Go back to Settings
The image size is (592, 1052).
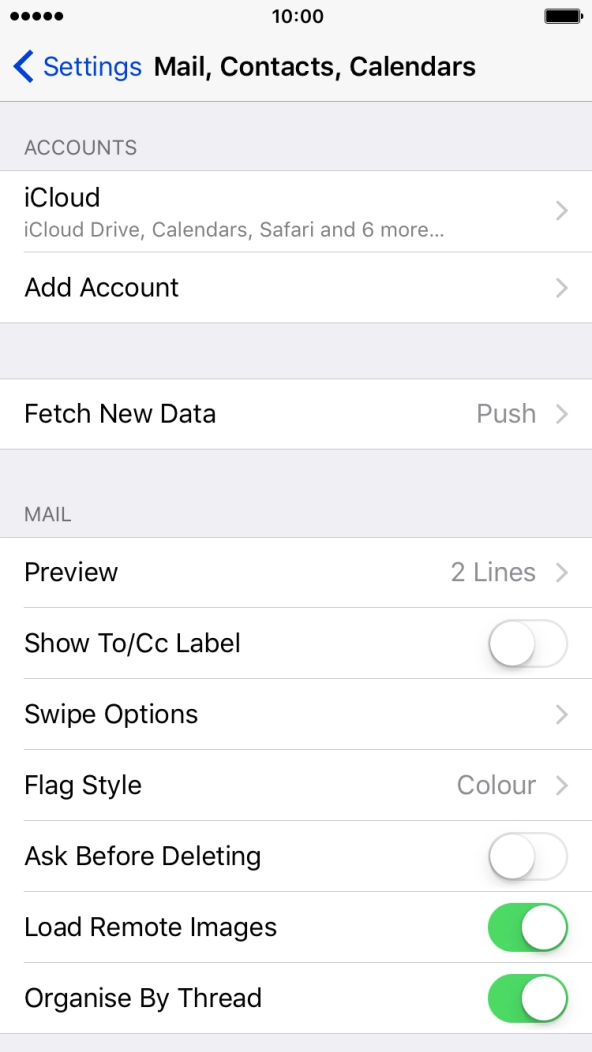coord(77,67)
